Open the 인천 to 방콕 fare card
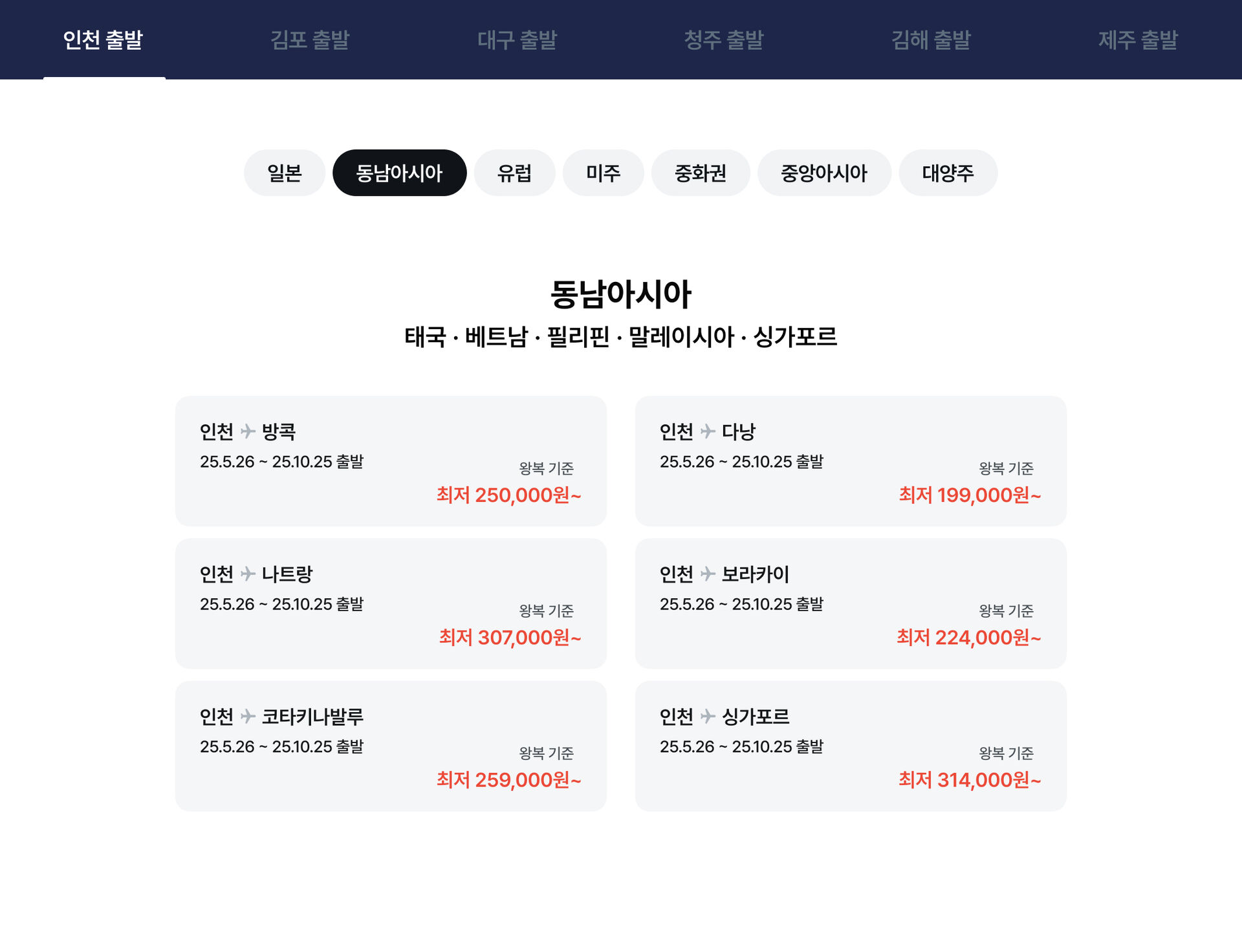 391,460
